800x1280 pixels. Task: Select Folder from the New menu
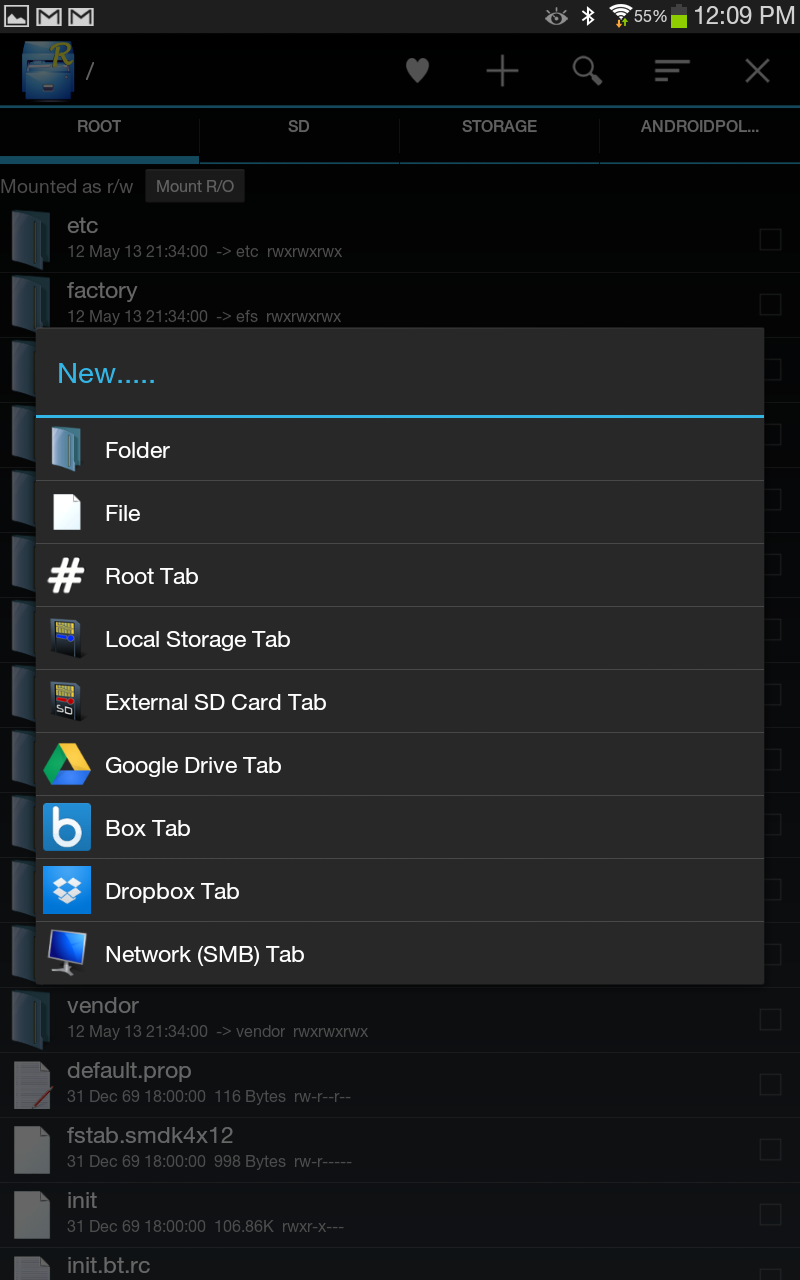point(137,450)
